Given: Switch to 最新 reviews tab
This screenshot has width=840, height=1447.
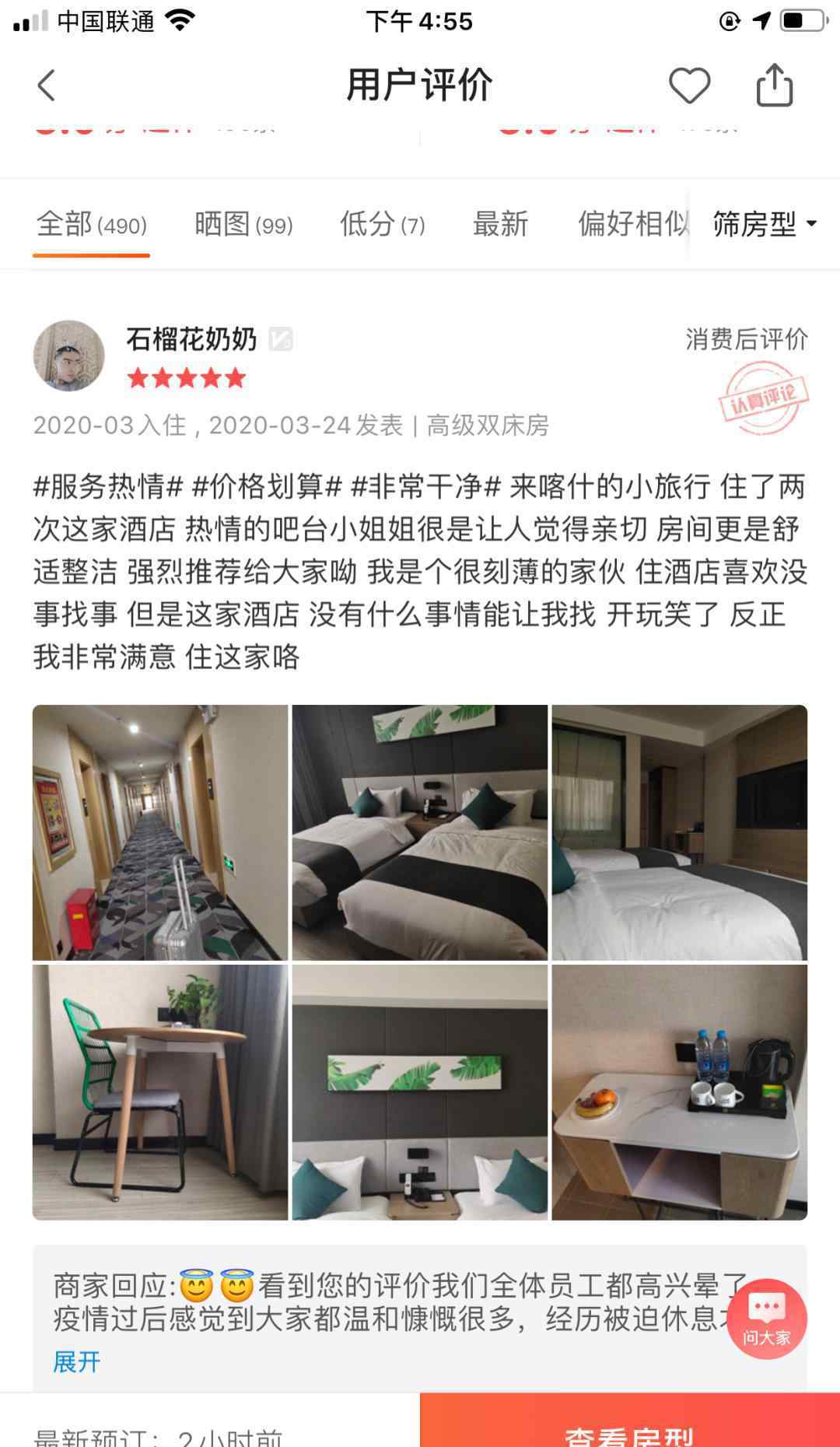Looking at the screenshot, I should [x=500, y=225].
